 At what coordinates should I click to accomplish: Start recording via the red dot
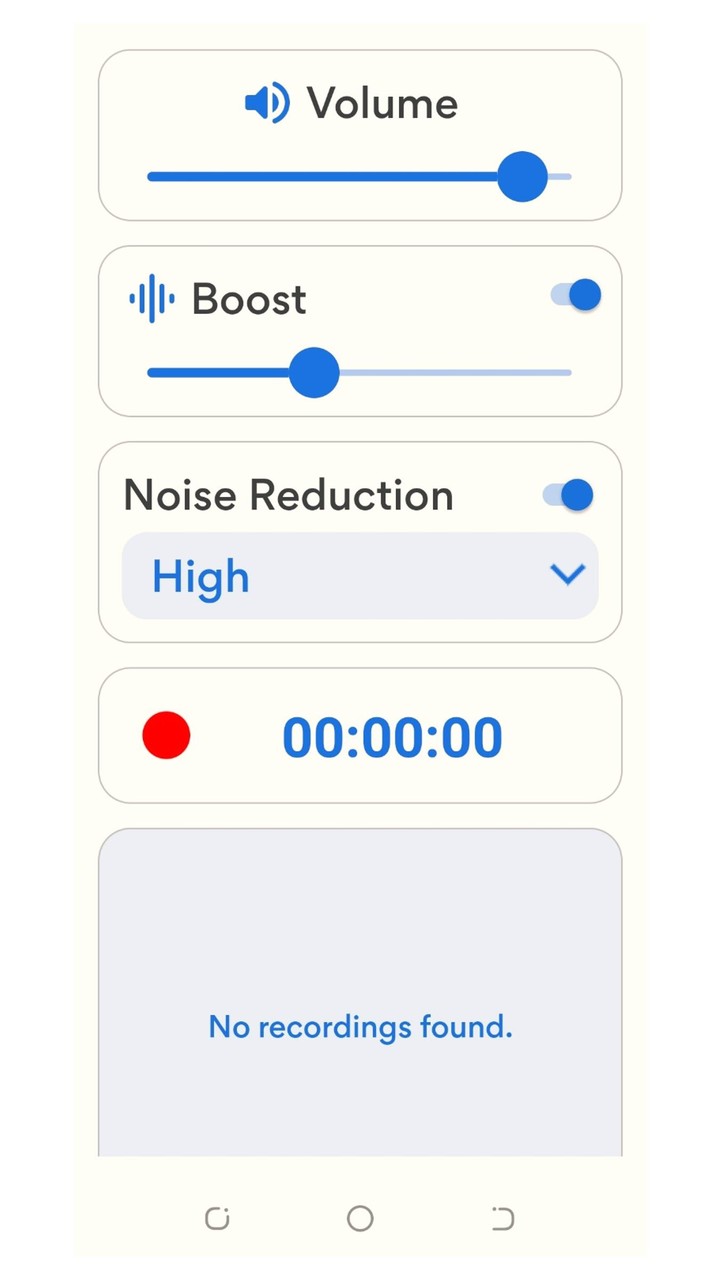(166, 735)
